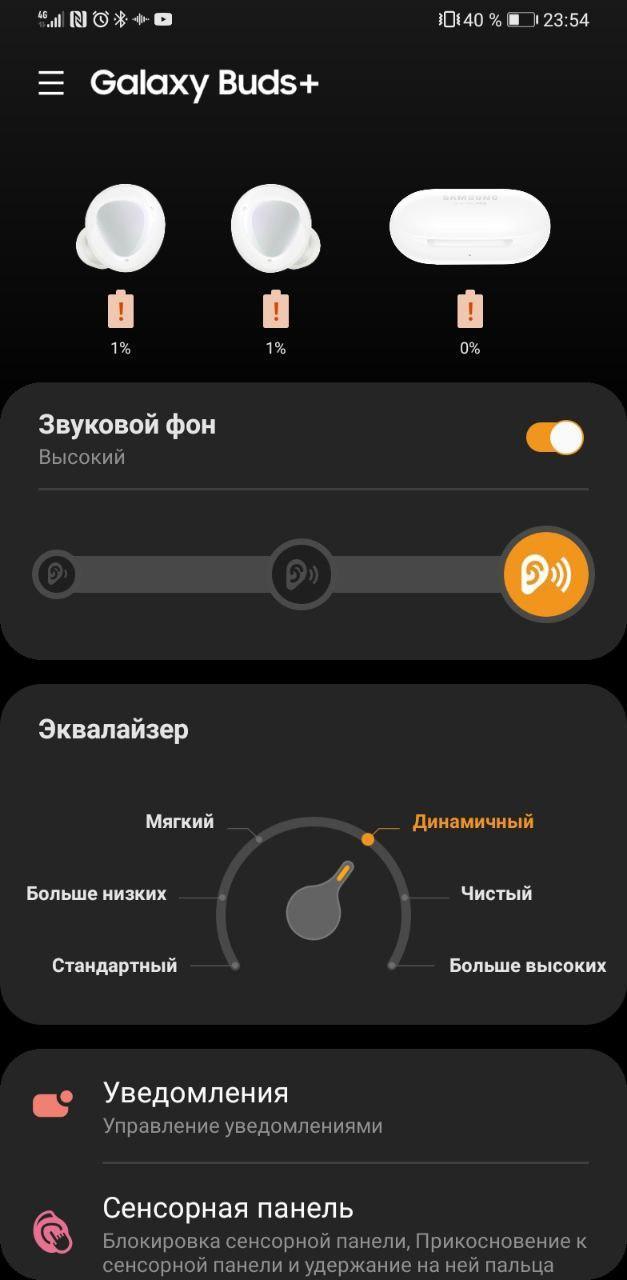Set equalizer to Стандартный
The width and height of the screenshot is (627, 1280).
coord(115,966)
